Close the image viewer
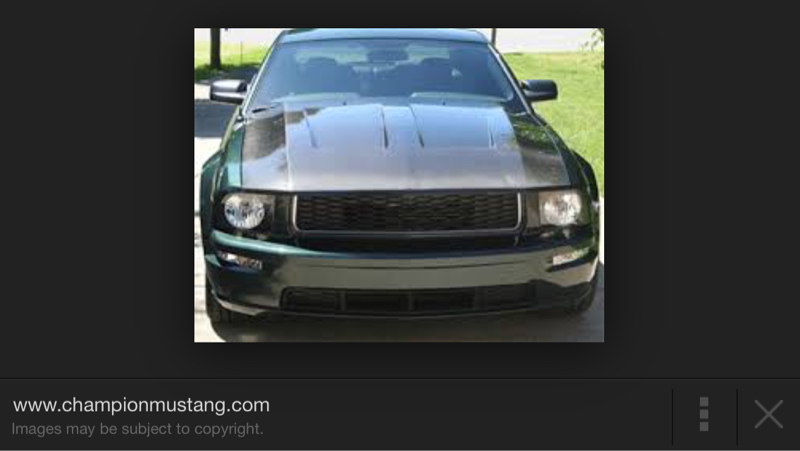This screenshot has height=451, width=800. click(768, 414)
